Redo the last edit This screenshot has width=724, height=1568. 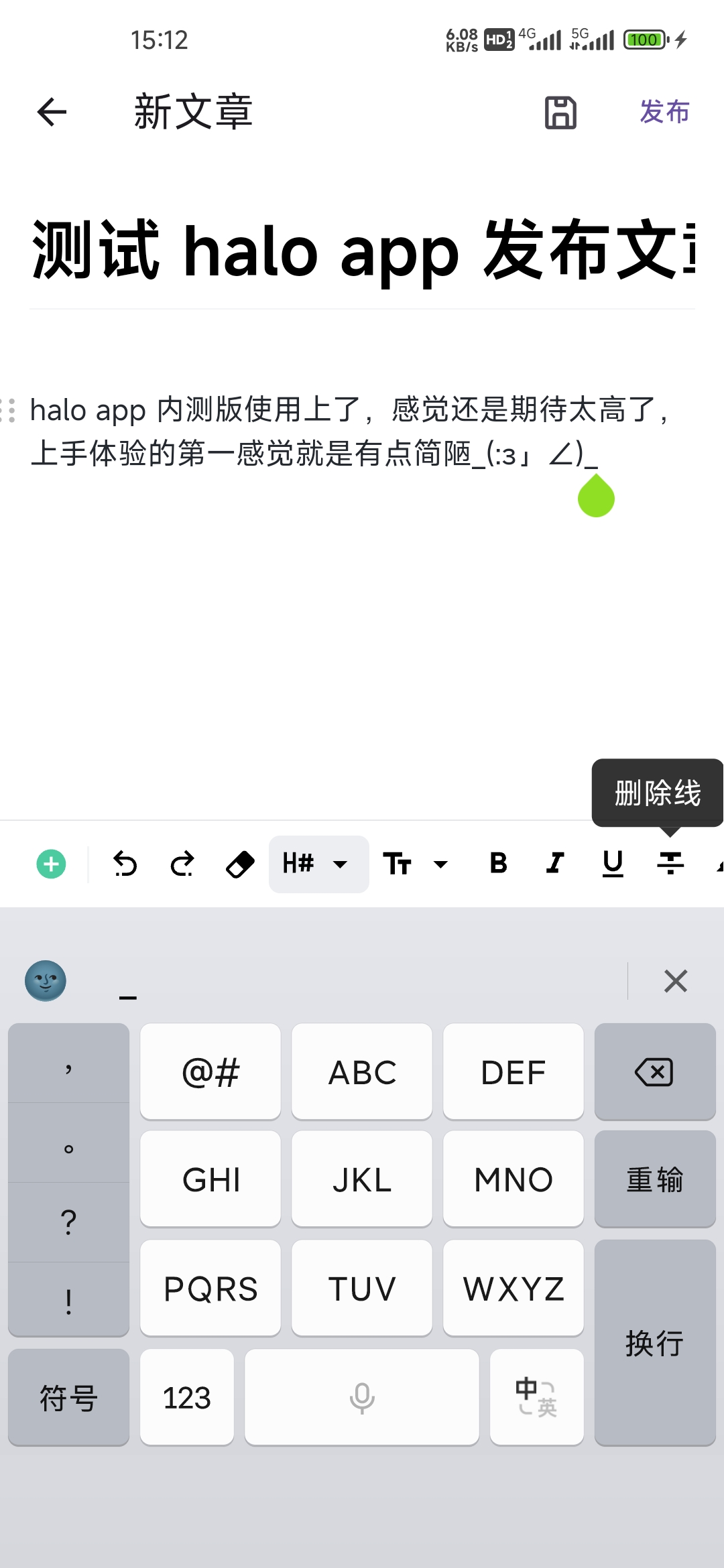pyautogui.click(x=182, y=864)
